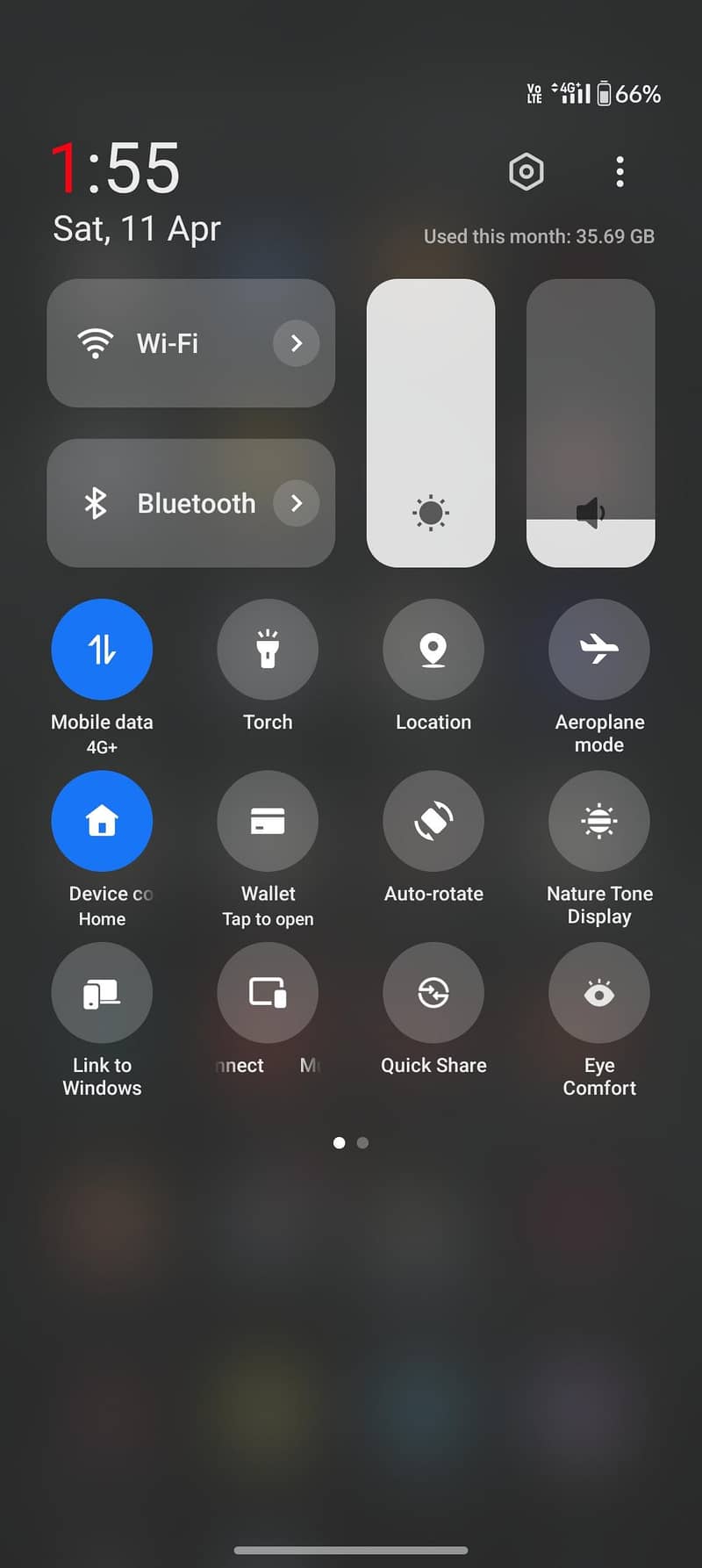Switch to second quick settings page dot
Screen dimensions: 702x1568
[x=362, y=1142]
